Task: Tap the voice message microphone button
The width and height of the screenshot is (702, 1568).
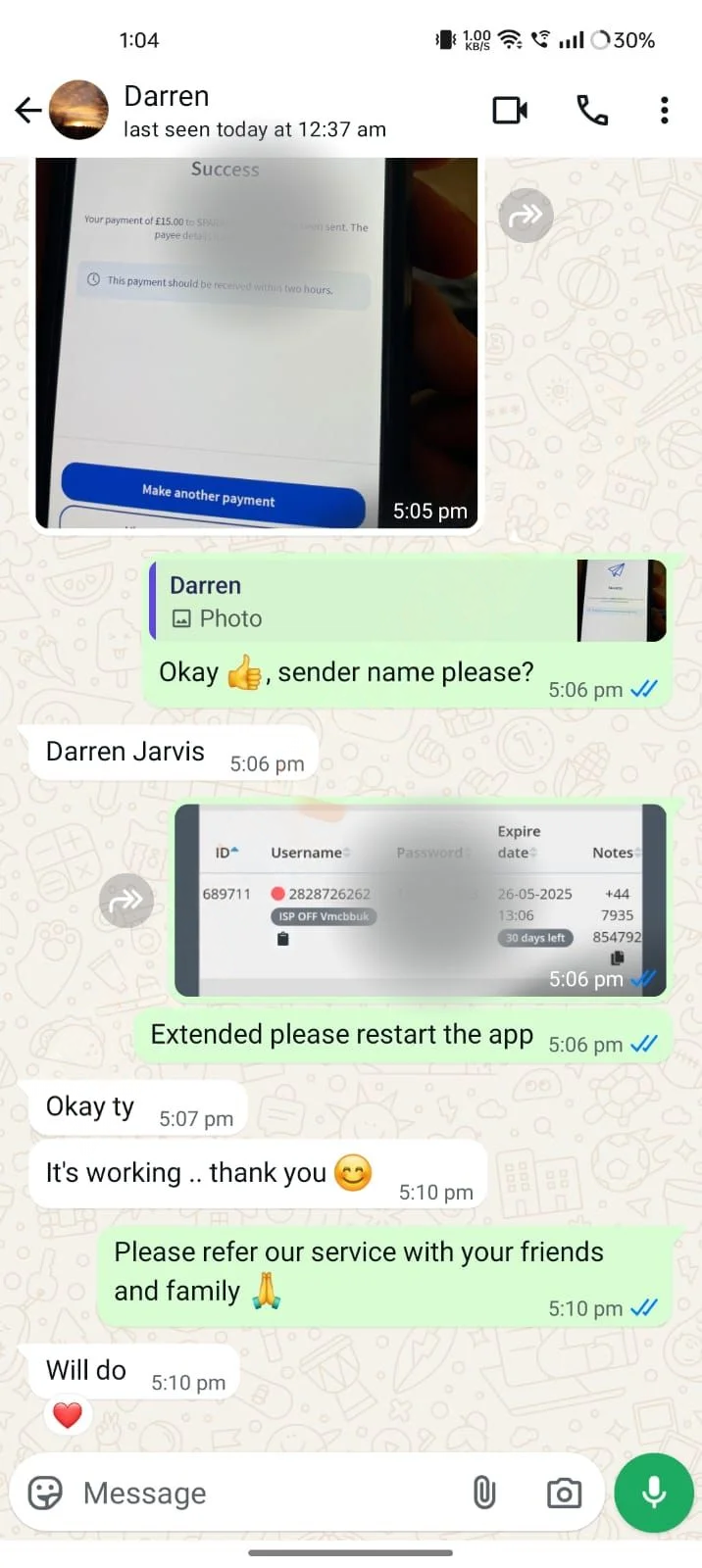Action: click(x=654, y=1493)
